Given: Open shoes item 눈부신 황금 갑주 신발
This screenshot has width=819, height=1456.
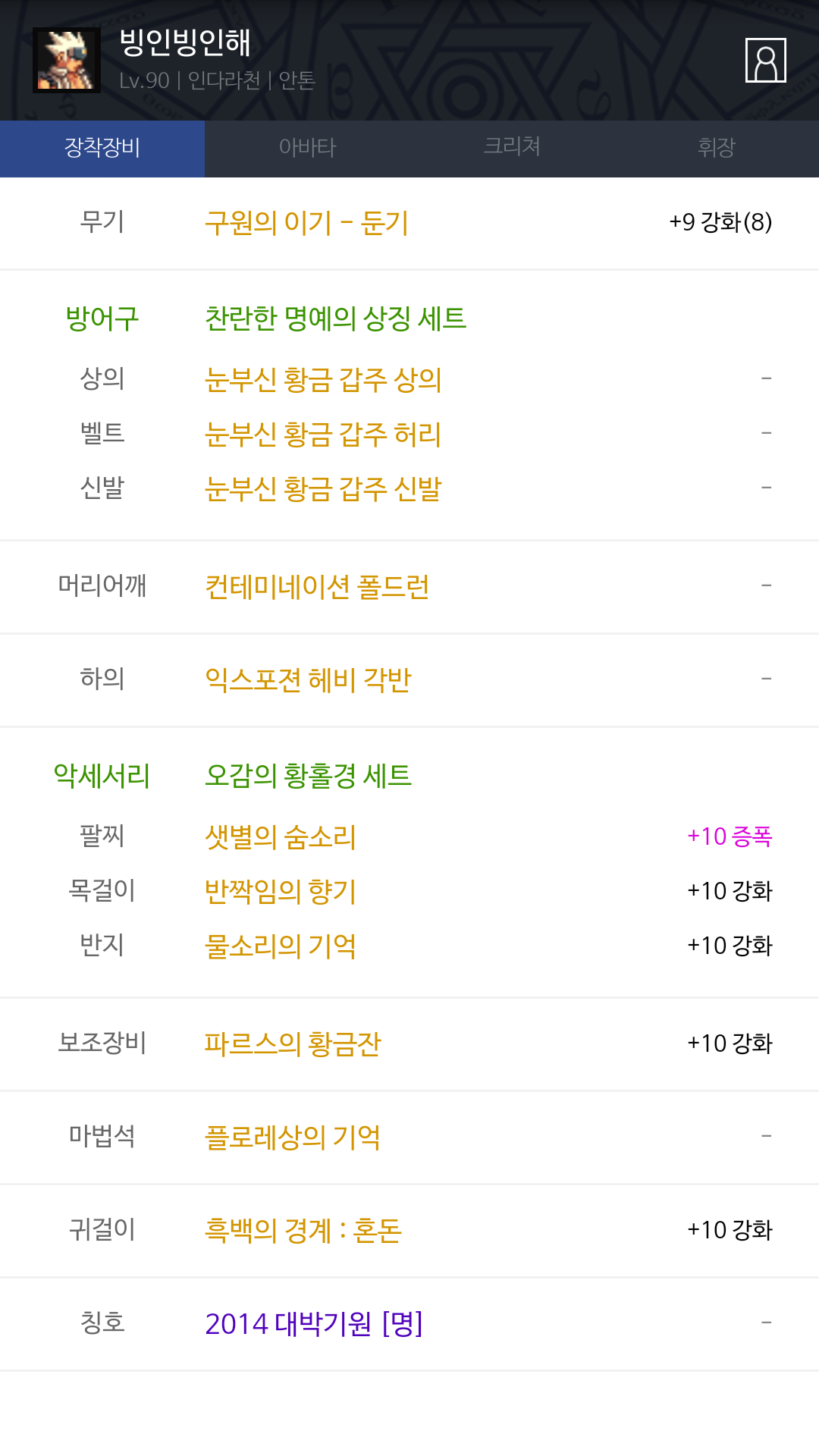Looking at the screenshot, I should 323,488.
